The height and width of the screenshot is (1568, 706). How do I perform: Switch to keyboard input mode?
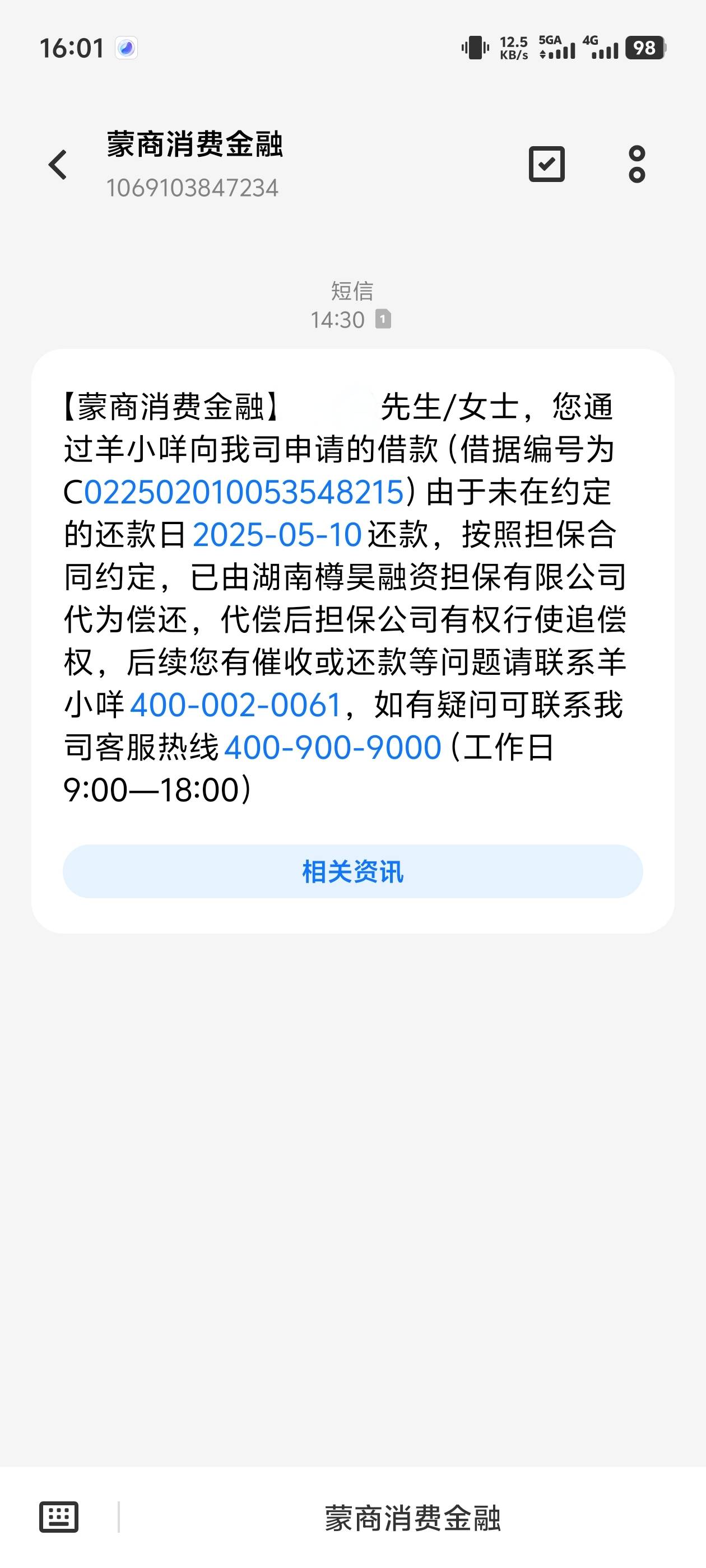(x=58, y=1517)
